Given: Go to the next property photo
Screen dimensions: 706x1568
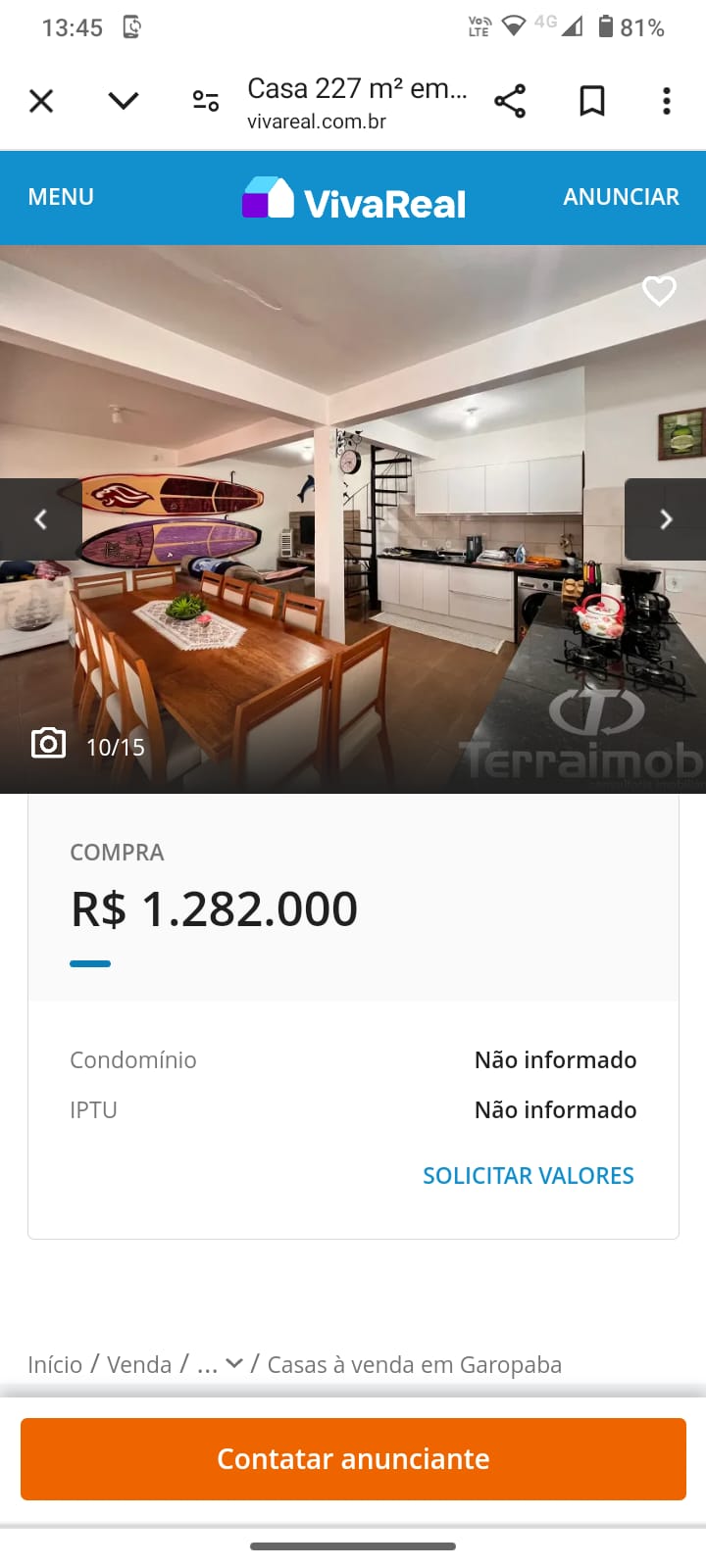Looking at the screenshot, I should 666,519.
